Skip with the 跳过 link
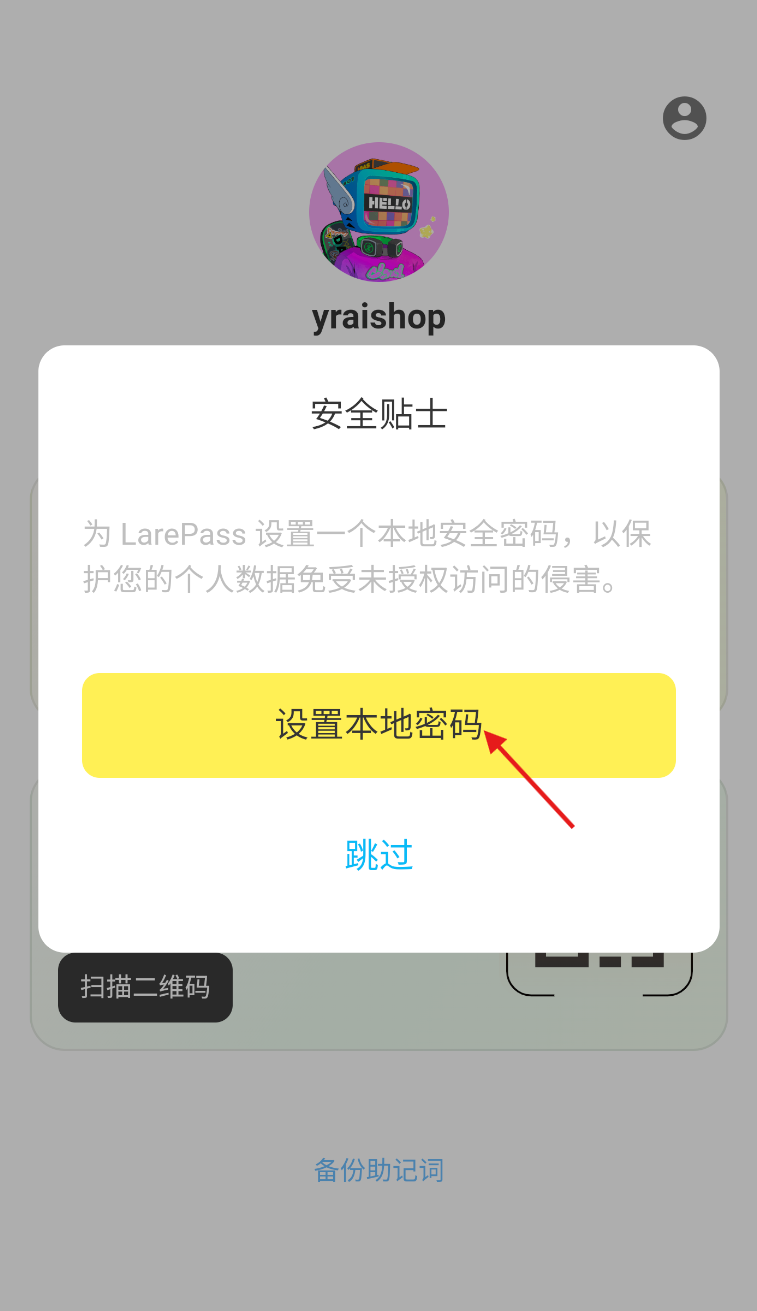757x1311 pixels. (379, 855)
